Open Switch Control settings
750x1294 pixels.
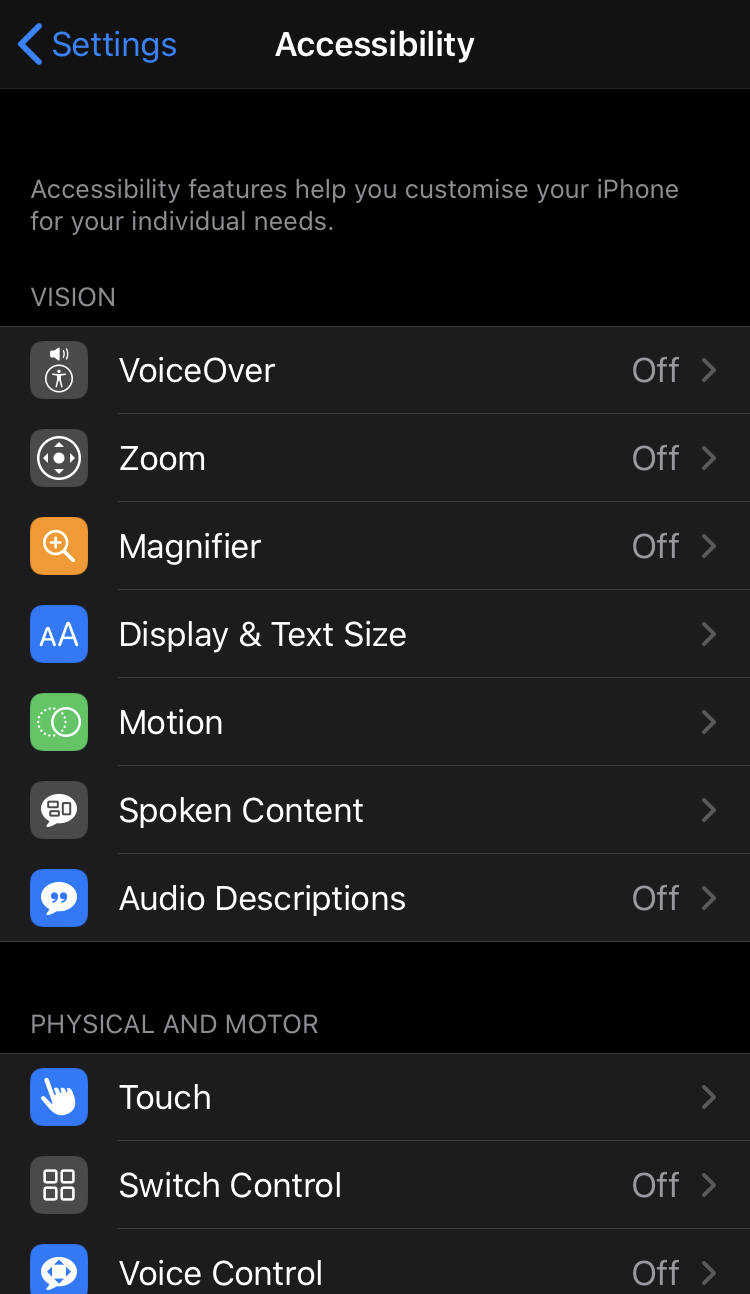[375, 1186]
